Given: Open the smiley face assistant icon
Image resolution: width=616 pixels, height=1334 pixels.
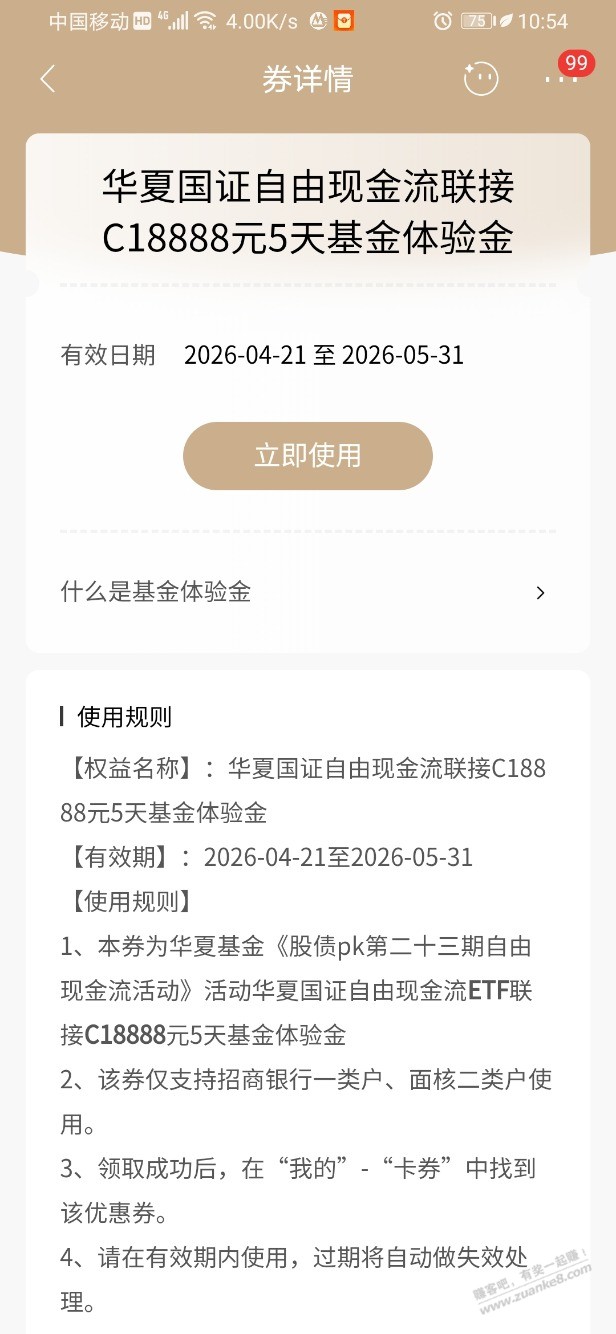Looking at the screenshot, I should coord(481,79).
